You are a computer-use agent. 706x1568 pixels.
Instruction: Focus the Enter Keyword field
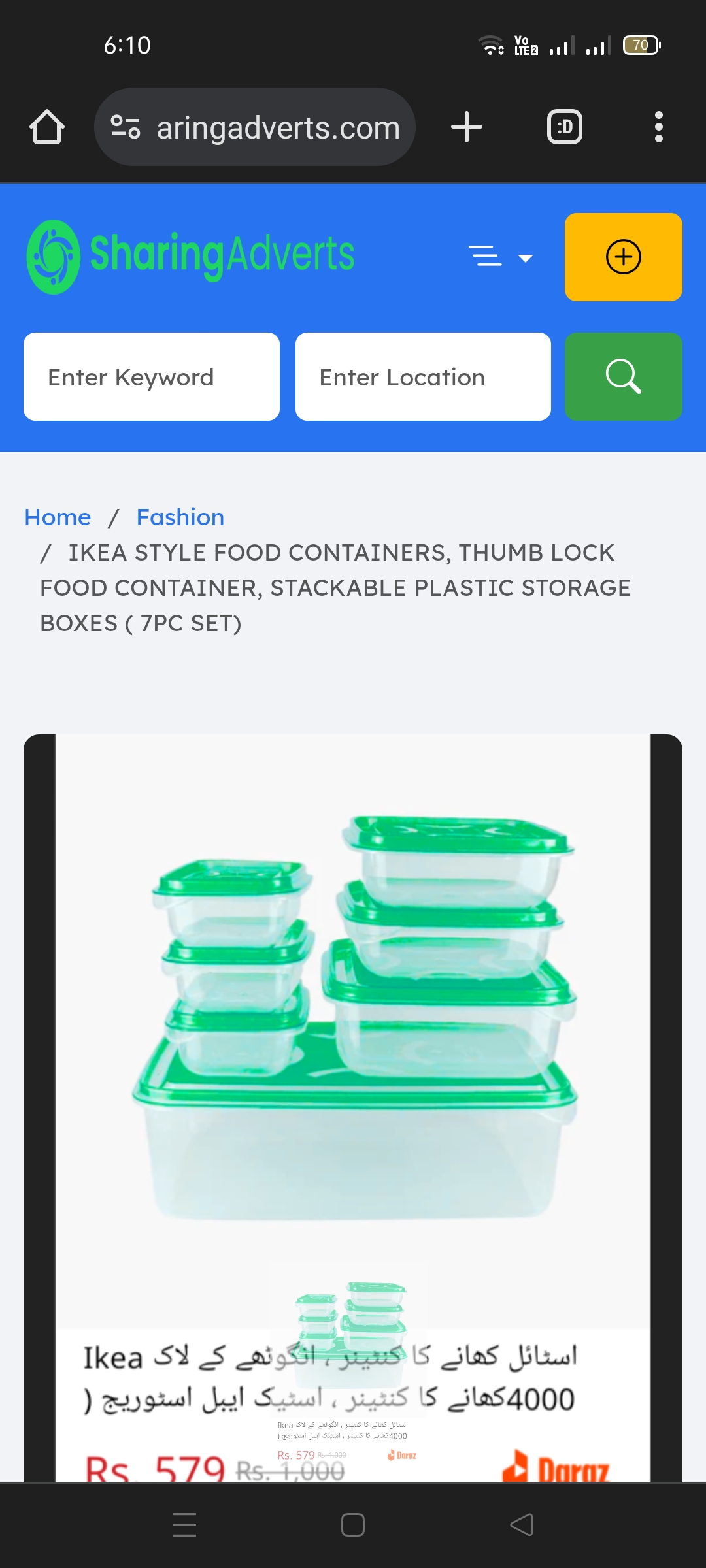[x=151, y=377]
